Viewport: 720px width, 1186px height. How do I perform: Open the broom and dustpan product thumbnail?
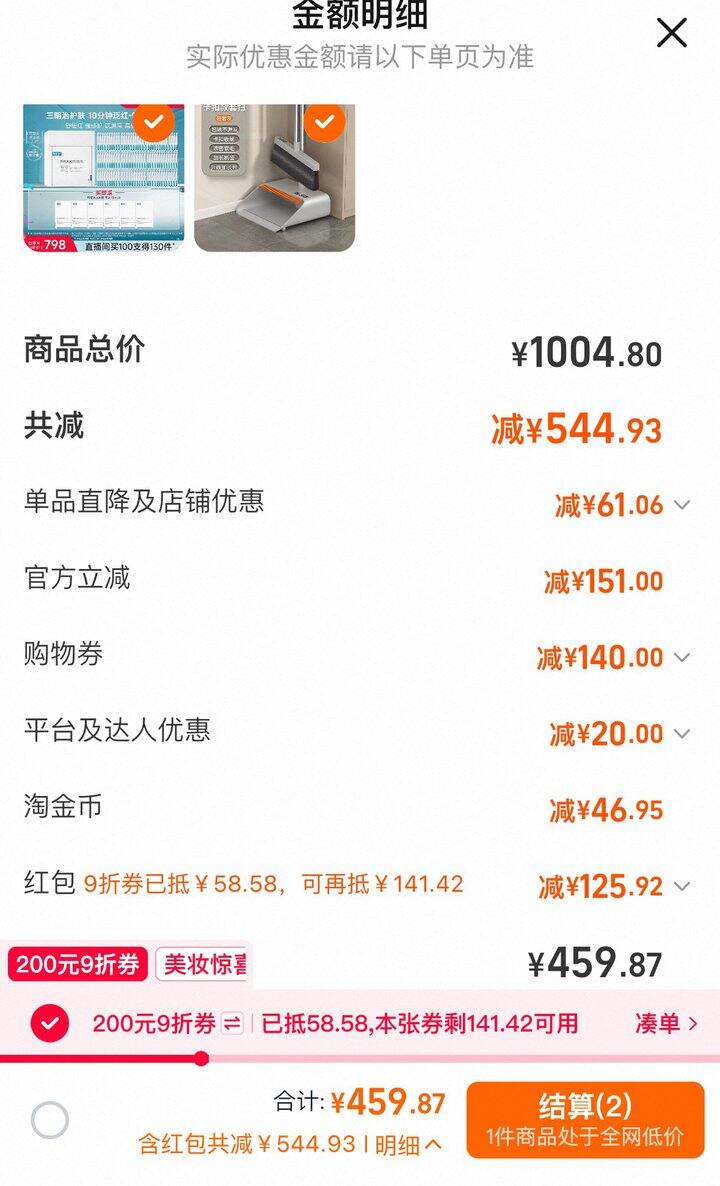coord(274,178)
